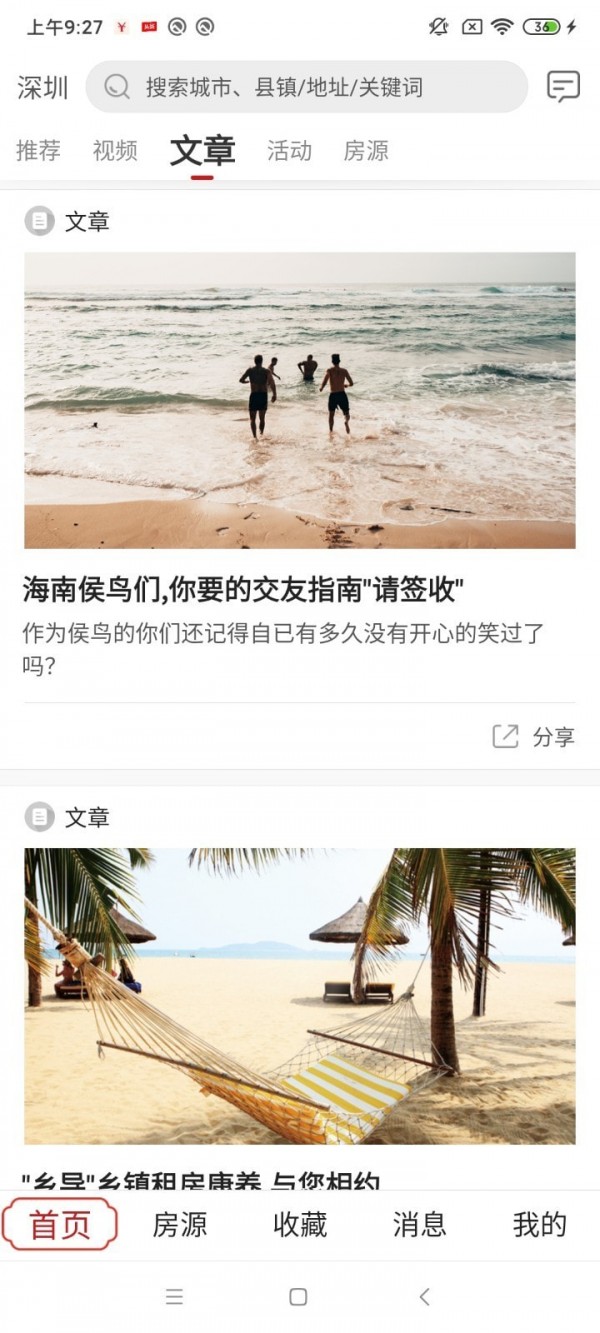The height and width of the screenshot is (1333, 600).
Task: Open the 消息 messages tab
Action: 420,1225
